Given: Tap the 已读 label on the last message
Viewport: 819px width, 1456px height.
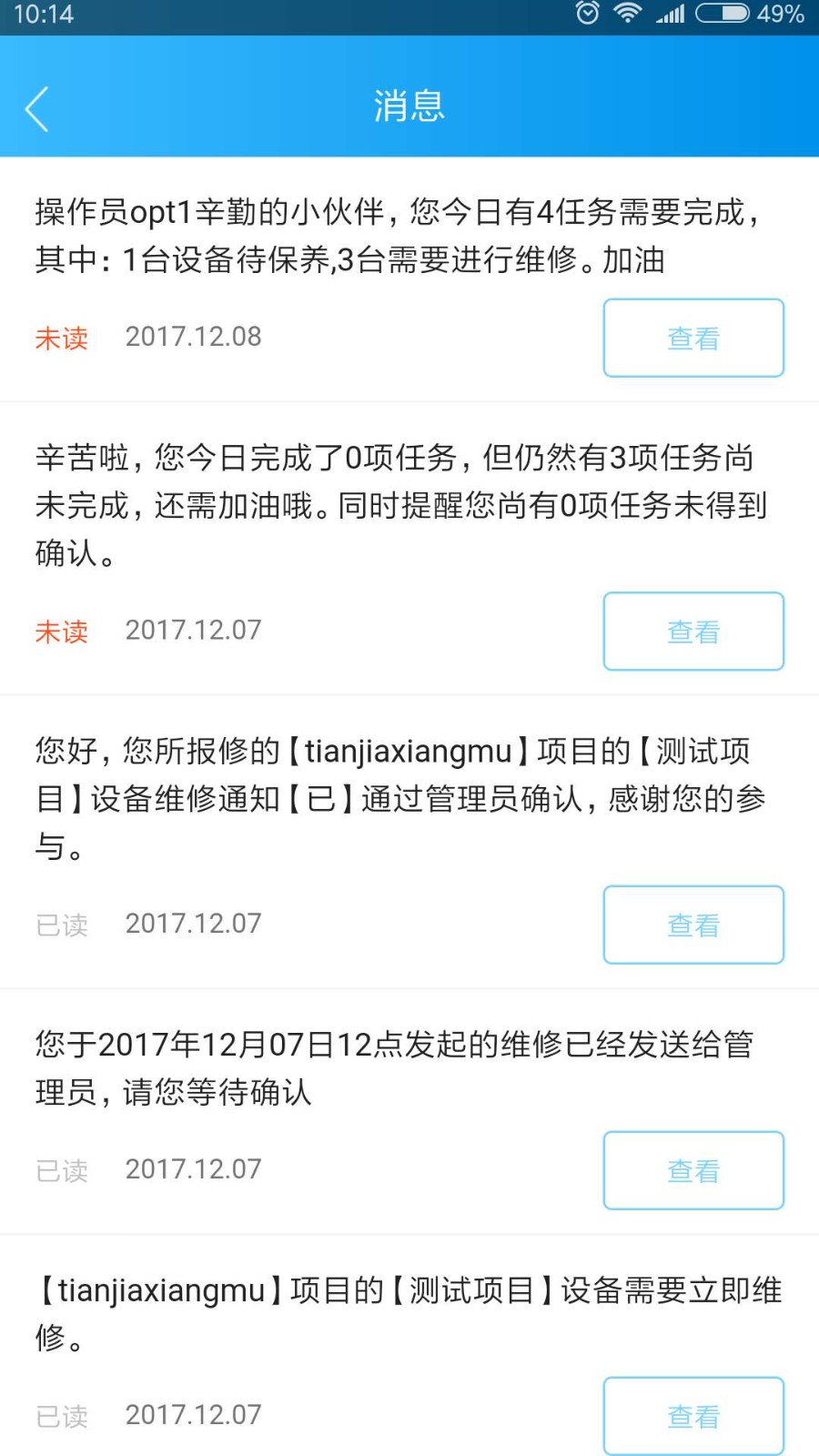Looking at the screenshot, I should (x=60, y=1416).
